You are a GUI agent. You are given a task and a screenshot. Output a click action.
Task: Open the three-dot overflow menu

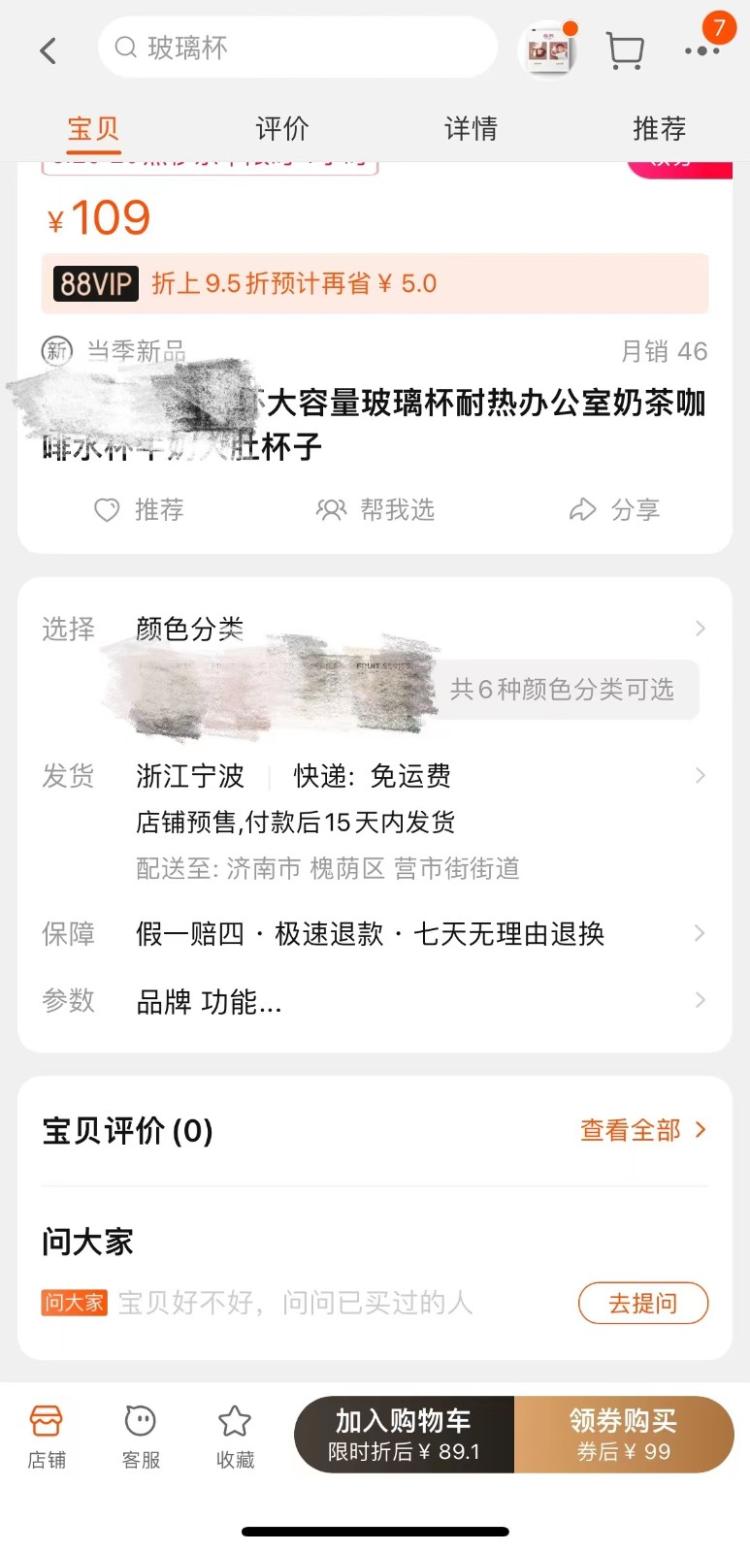[702, 50]
